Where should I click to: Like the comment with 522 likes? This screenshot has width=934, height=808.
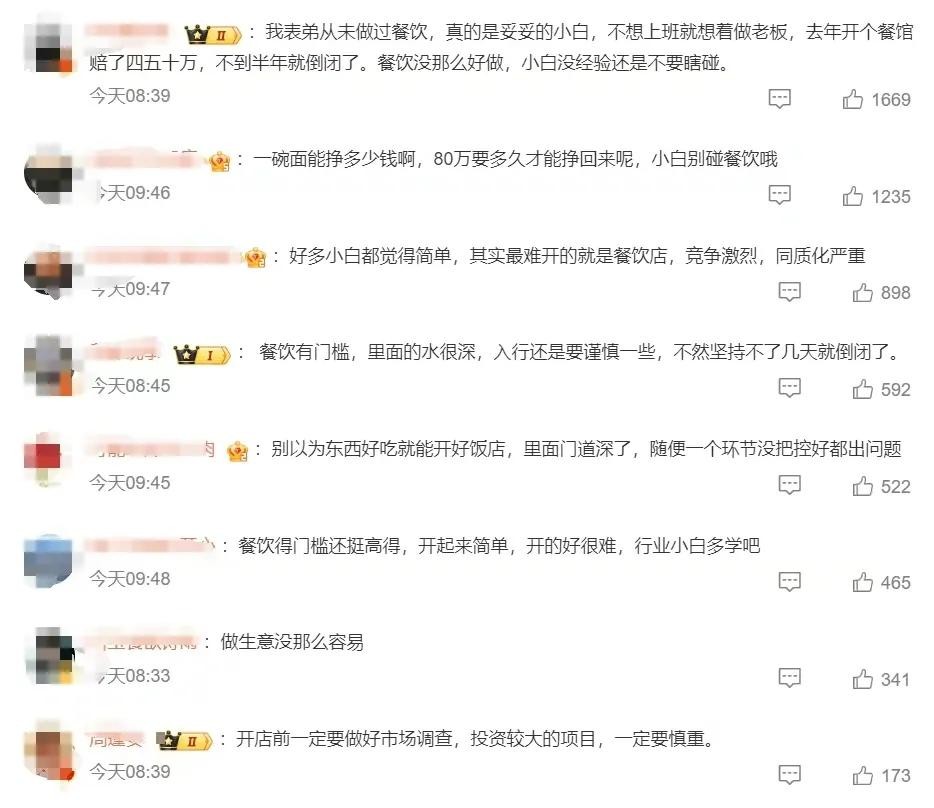[x=862, y=486]
